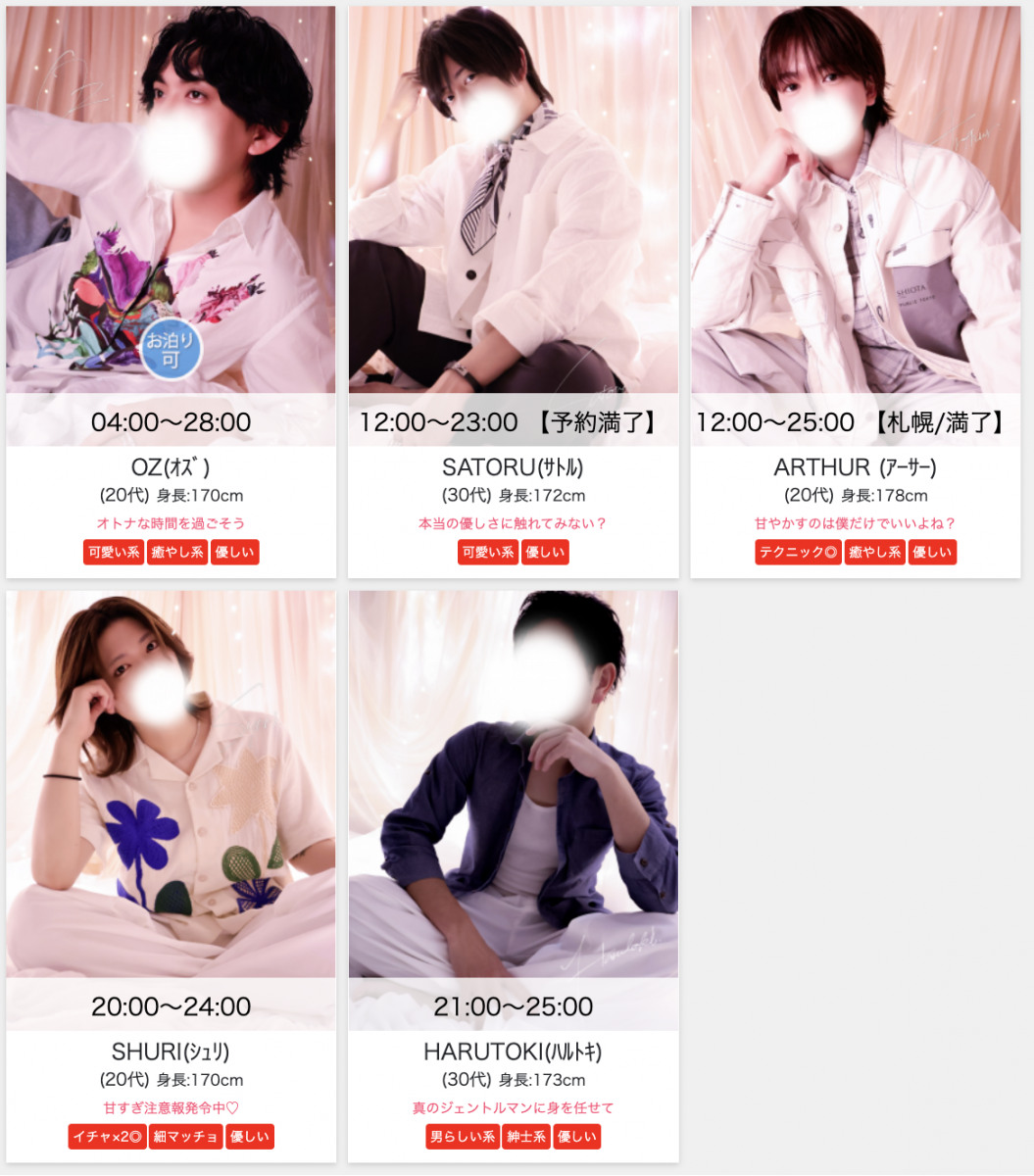This screenshot has width=1034, height=1176.
Task: Tap the 男らしい系 tag under HARUTOKI
Action: (462, 1137)
